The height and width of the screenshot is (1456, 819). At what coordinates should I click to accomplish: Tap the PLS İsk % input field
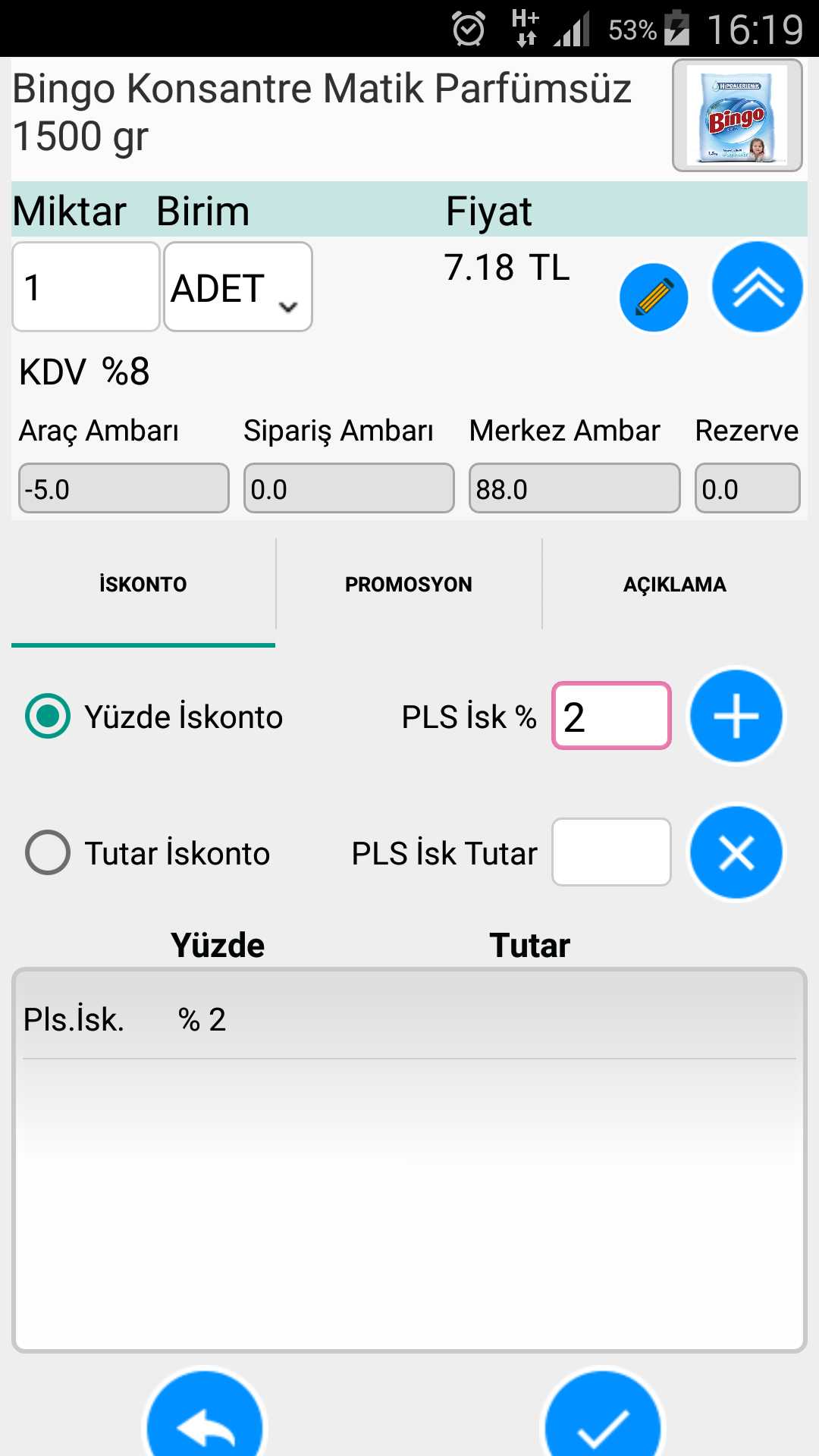click(611, 716)
